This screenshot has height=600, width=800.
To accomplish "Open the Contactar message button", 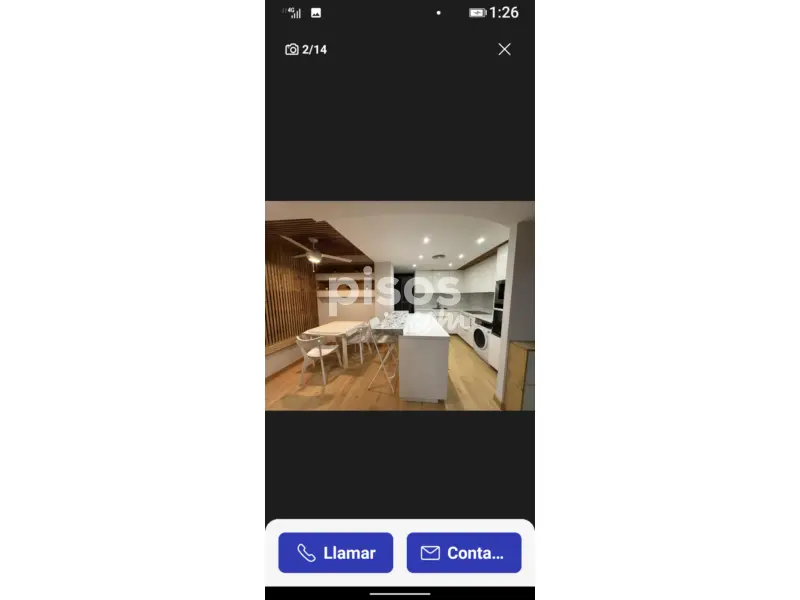I will click(x=464, y=553).
